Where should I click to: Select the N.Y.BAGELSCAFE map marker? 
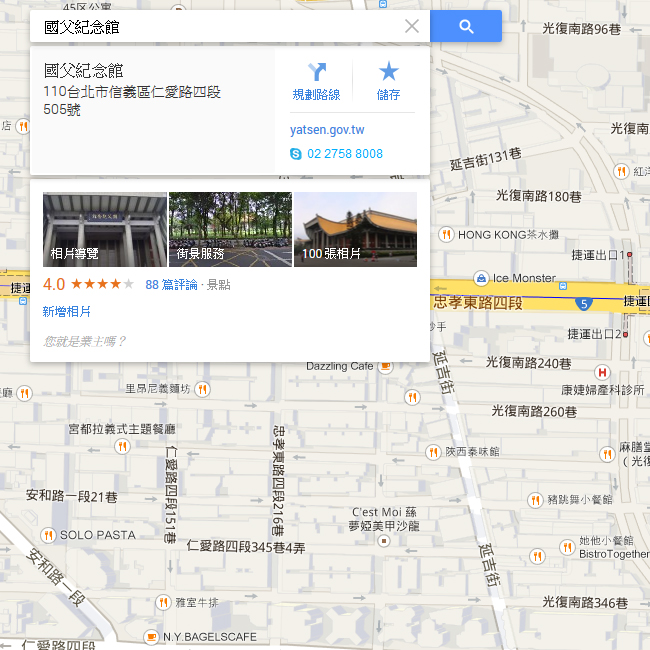pyautogui.click(x=151, y=636)
